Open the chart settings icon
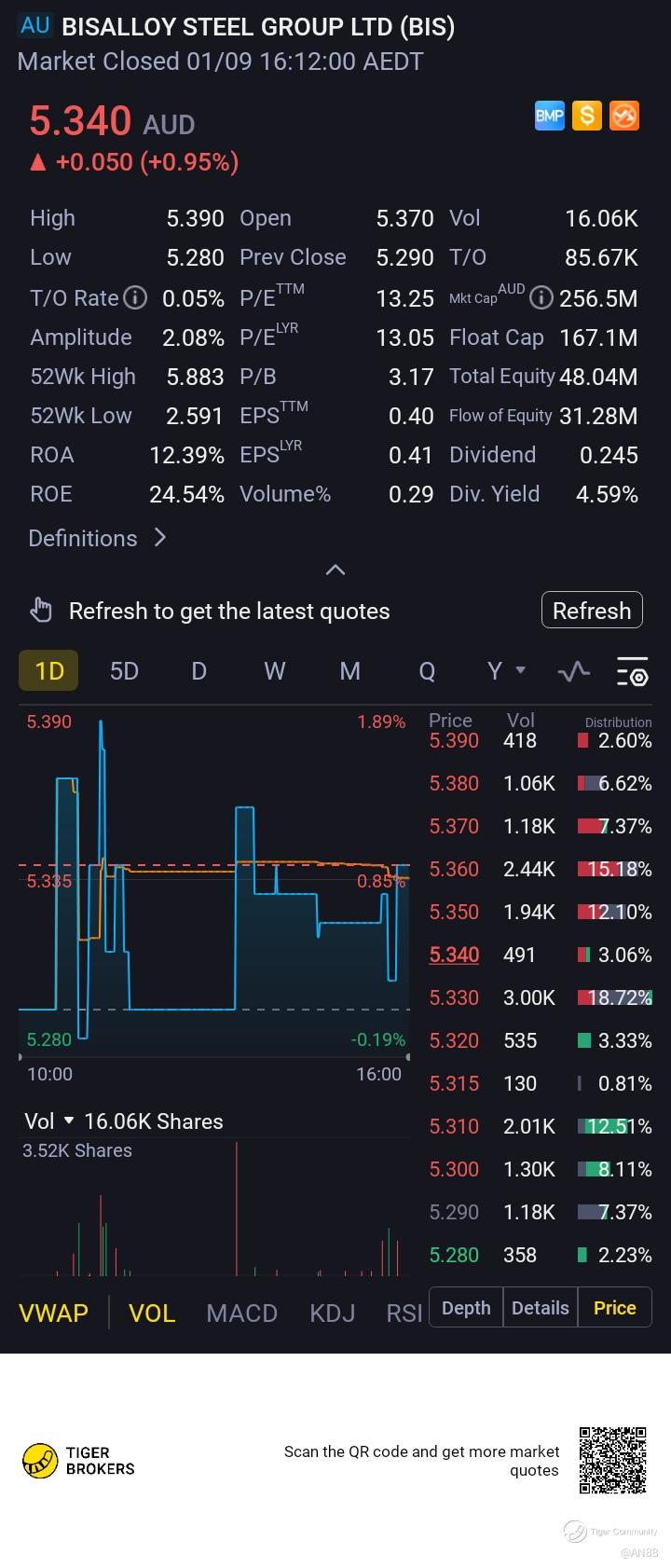The width and height of the screenshot is (671, 1568). (633, 671)
